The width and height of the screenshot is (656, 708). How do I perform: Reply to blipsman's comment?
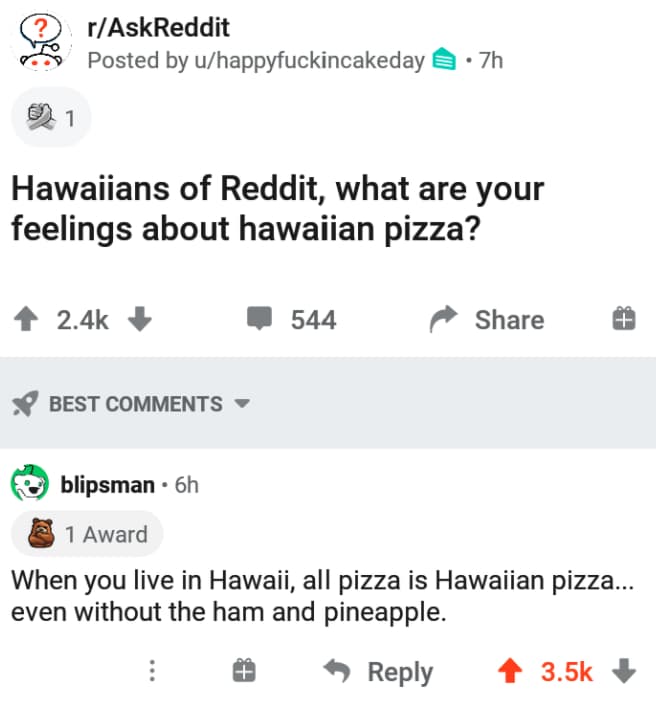click(380, 672)
